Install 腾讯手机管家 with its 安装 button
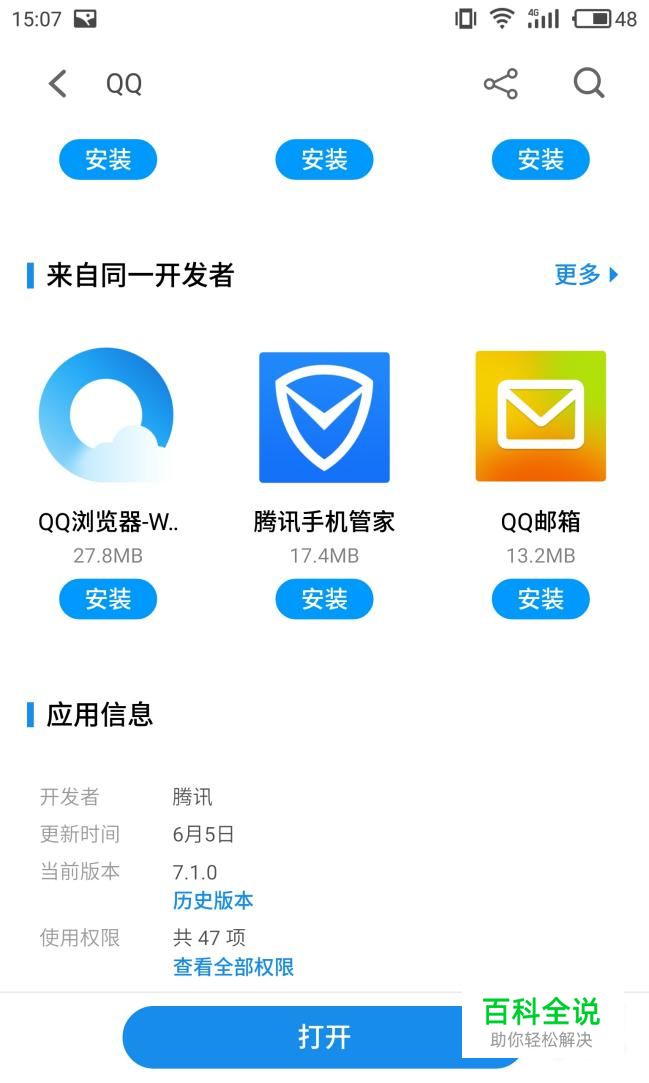The image size is (649, 1083). coord(324,599)
